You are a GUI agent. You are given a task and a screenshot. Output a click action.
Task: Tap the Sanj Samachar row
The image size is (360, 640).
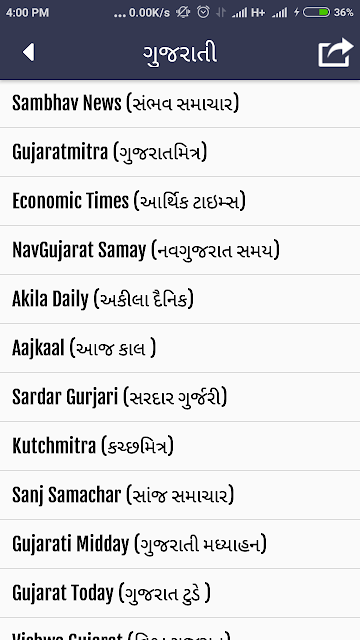(x=180, y=495)
